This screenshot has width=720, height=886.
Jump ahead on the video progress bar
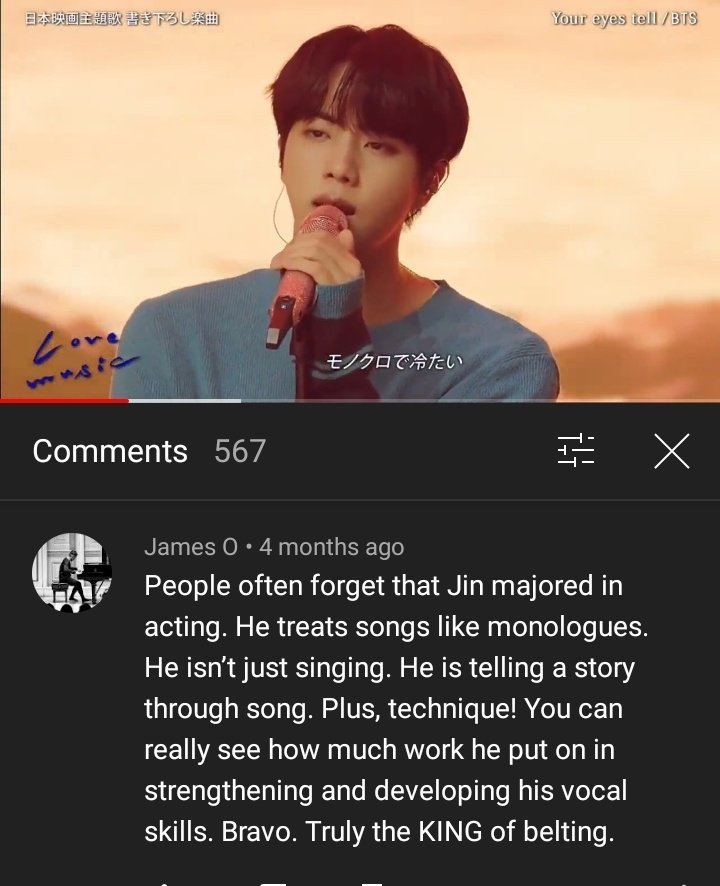(x=450, y=400)
